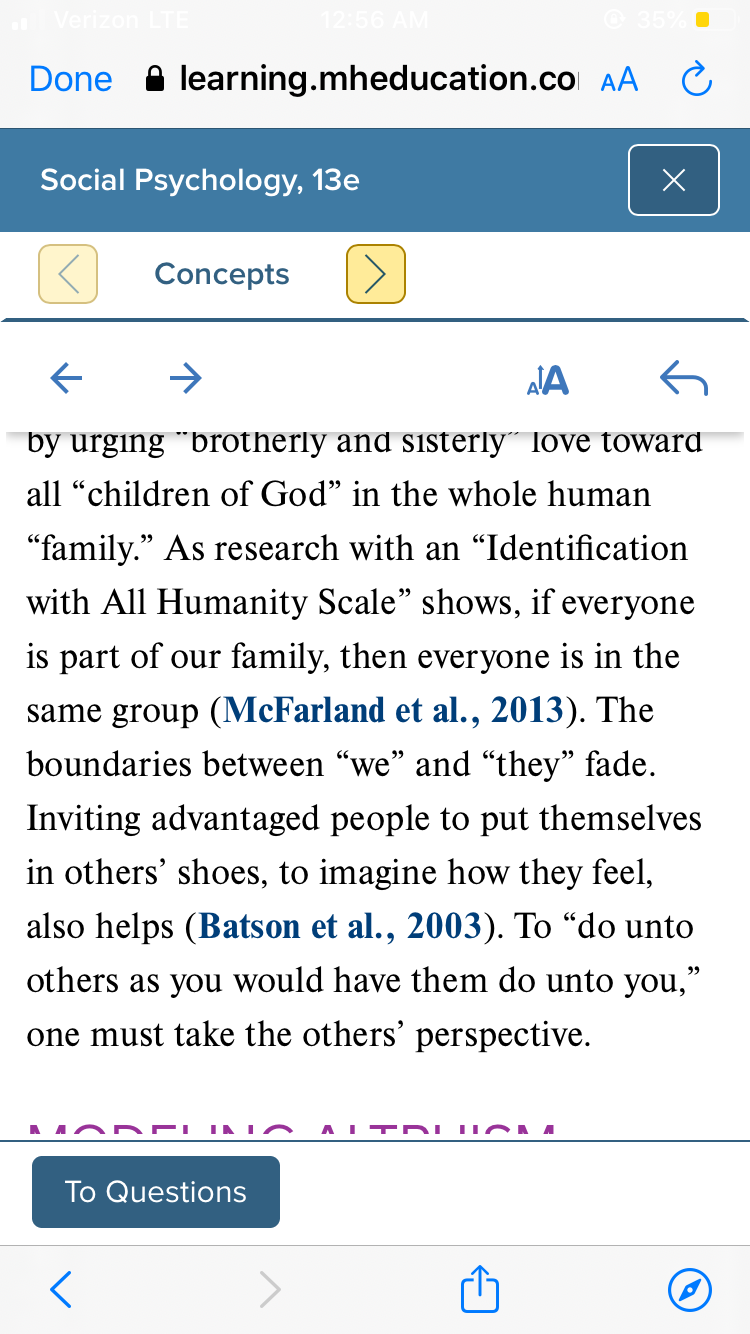Go to the next concept
The width and height of the screenshot is (750, 1334).
coord(375,274)
